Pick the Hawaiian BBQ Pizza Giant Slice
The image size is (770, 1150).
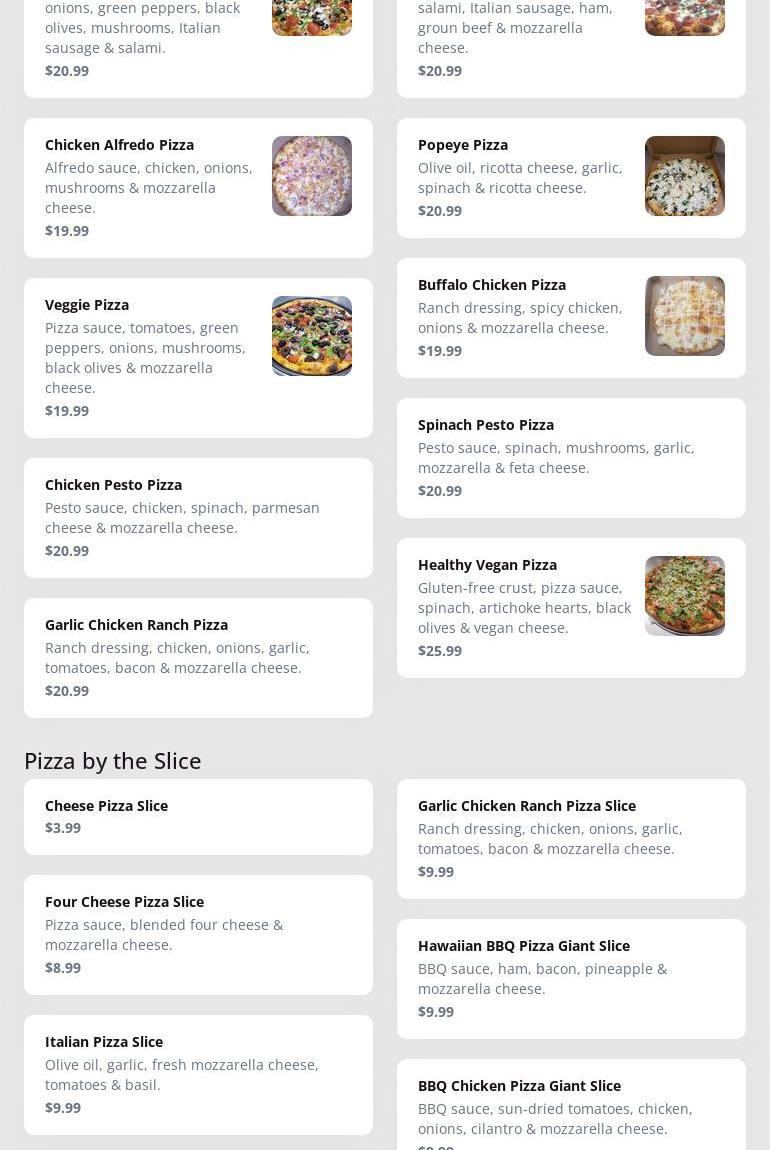point(571,979)
